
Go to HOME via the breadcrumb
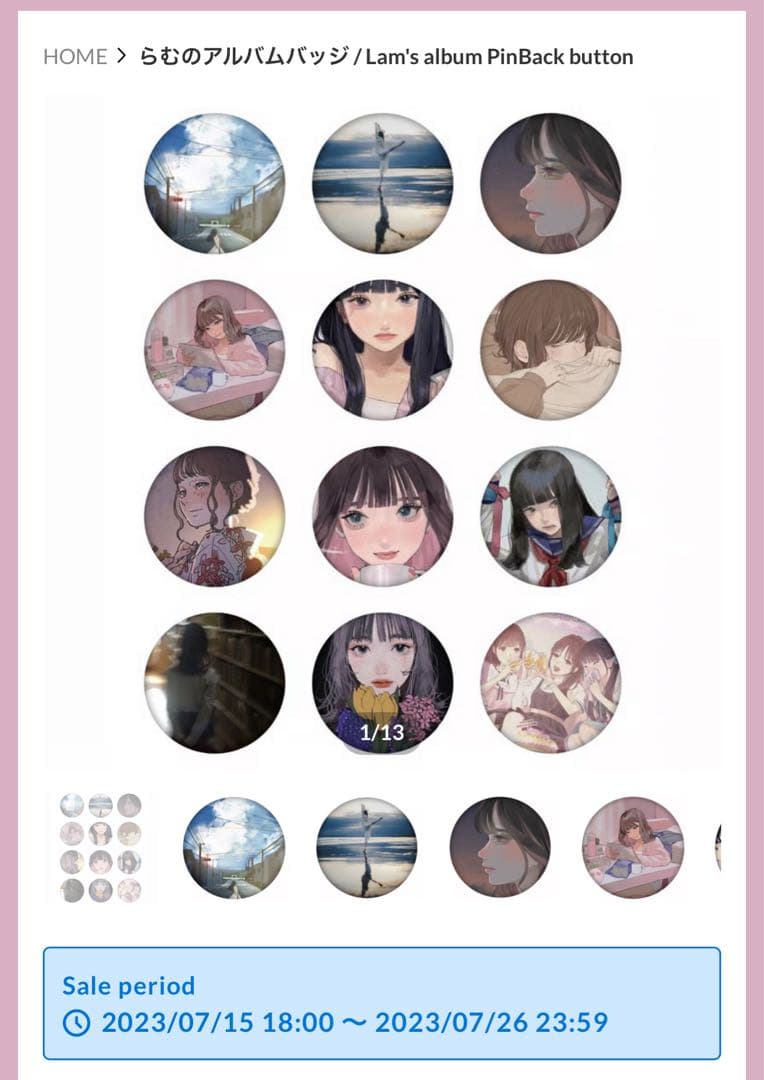tap(75, 57)
